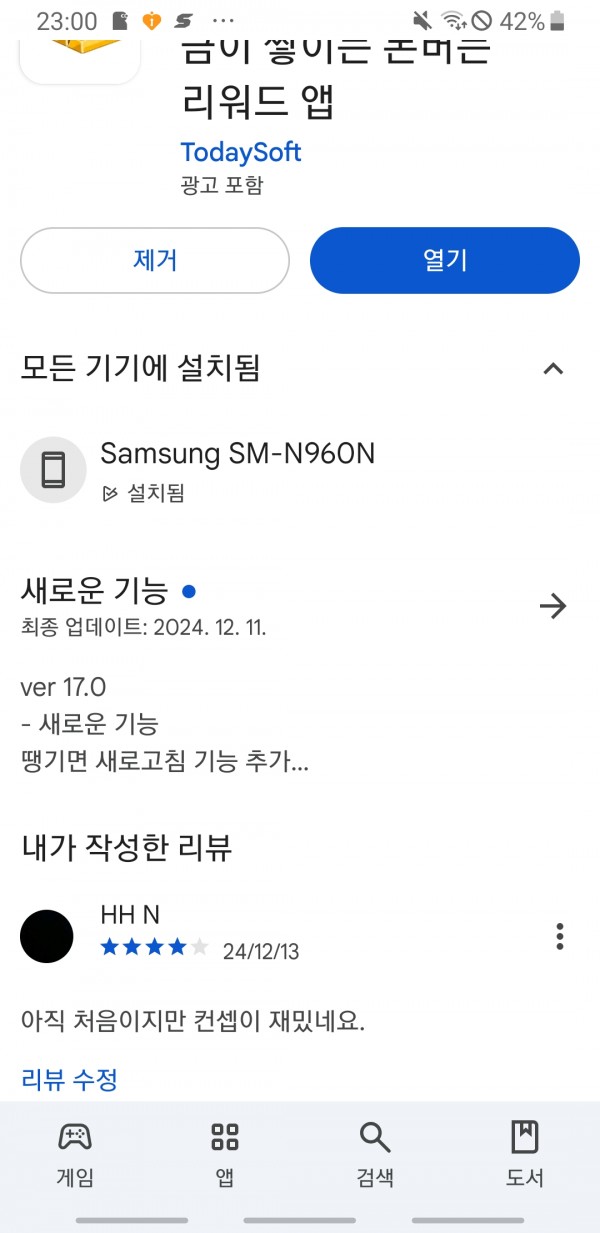600x1233 pixels.
Task: Go to the 검색 tab
Action: coord(375,1154)
